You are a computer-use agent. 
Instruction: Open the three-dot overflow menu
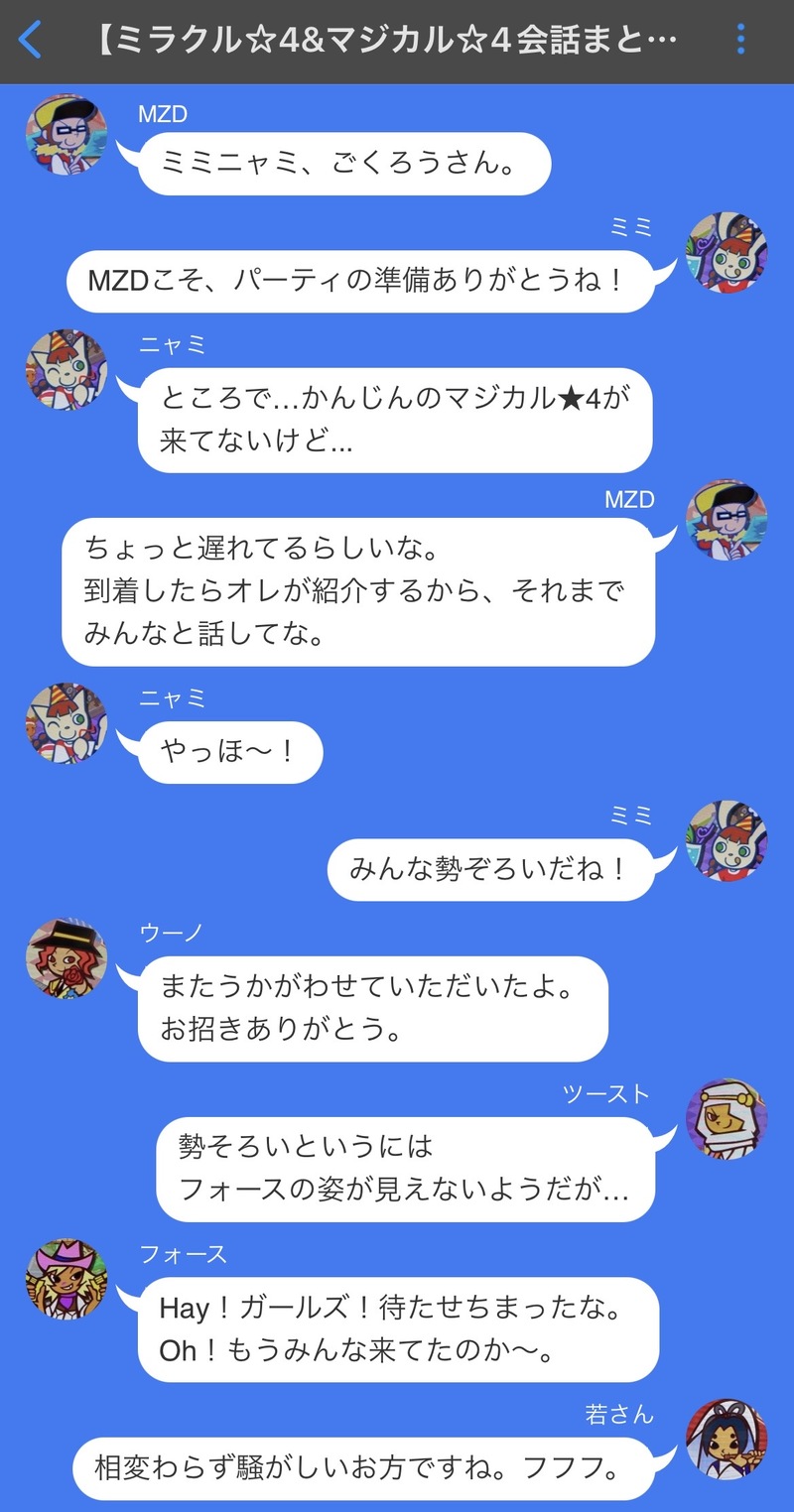[x=740, y=40]
